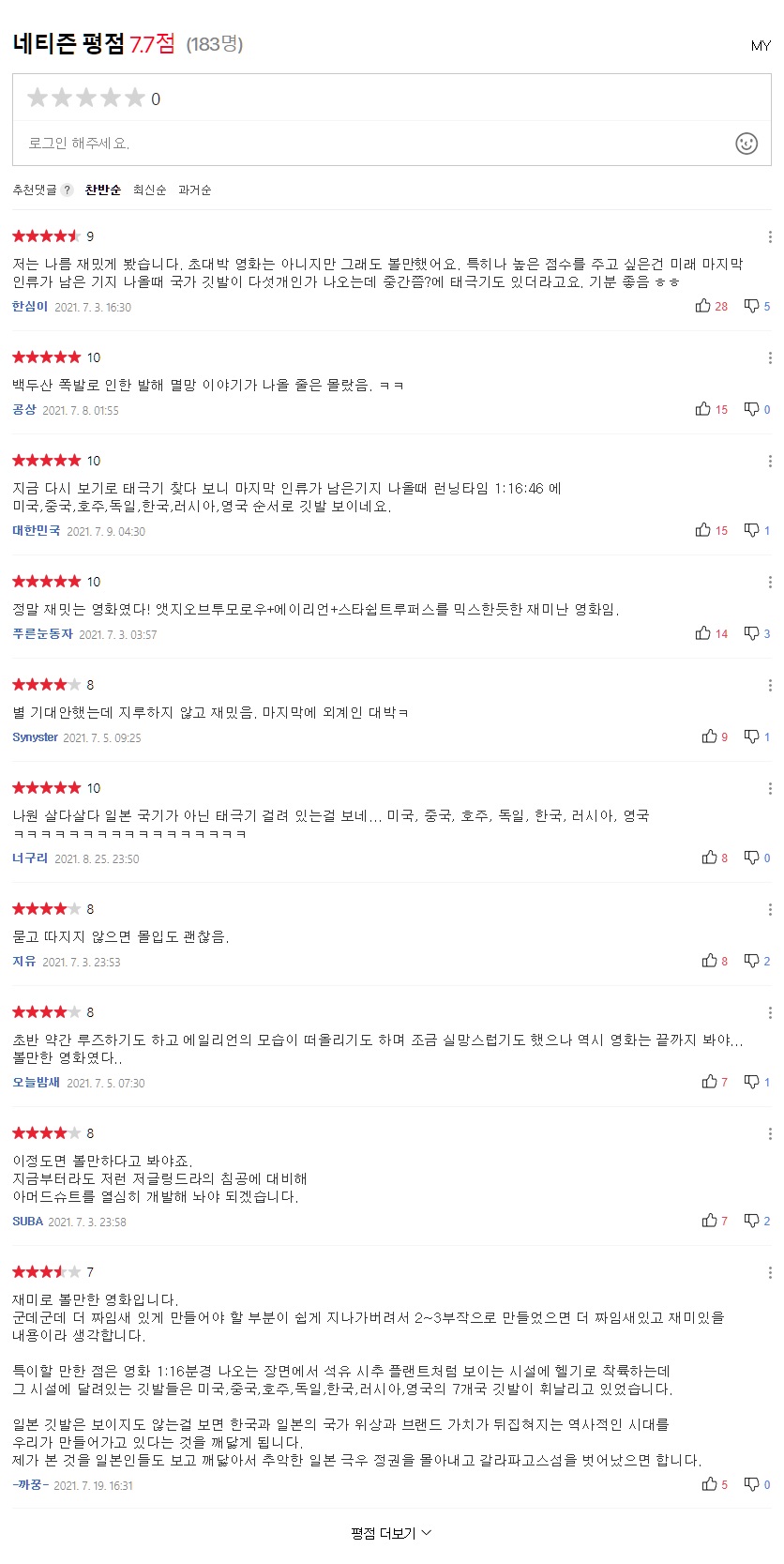Expand more ratings with 평점 더보기
The height and width of the screenshot is (1564, 784).
point(391,1533)
